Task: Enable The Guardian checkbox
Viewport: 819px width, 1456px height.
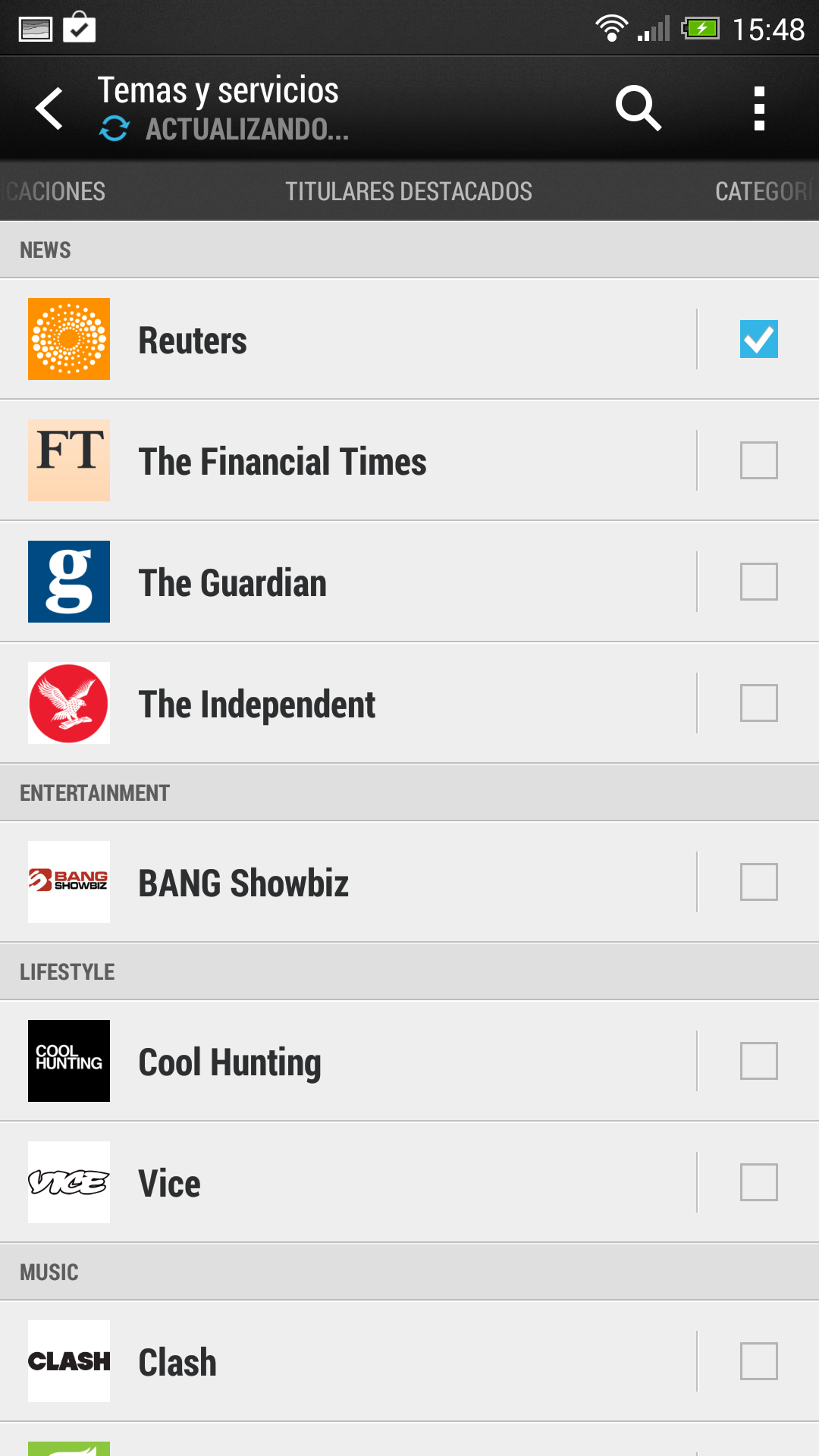Action: coord(758,582)
